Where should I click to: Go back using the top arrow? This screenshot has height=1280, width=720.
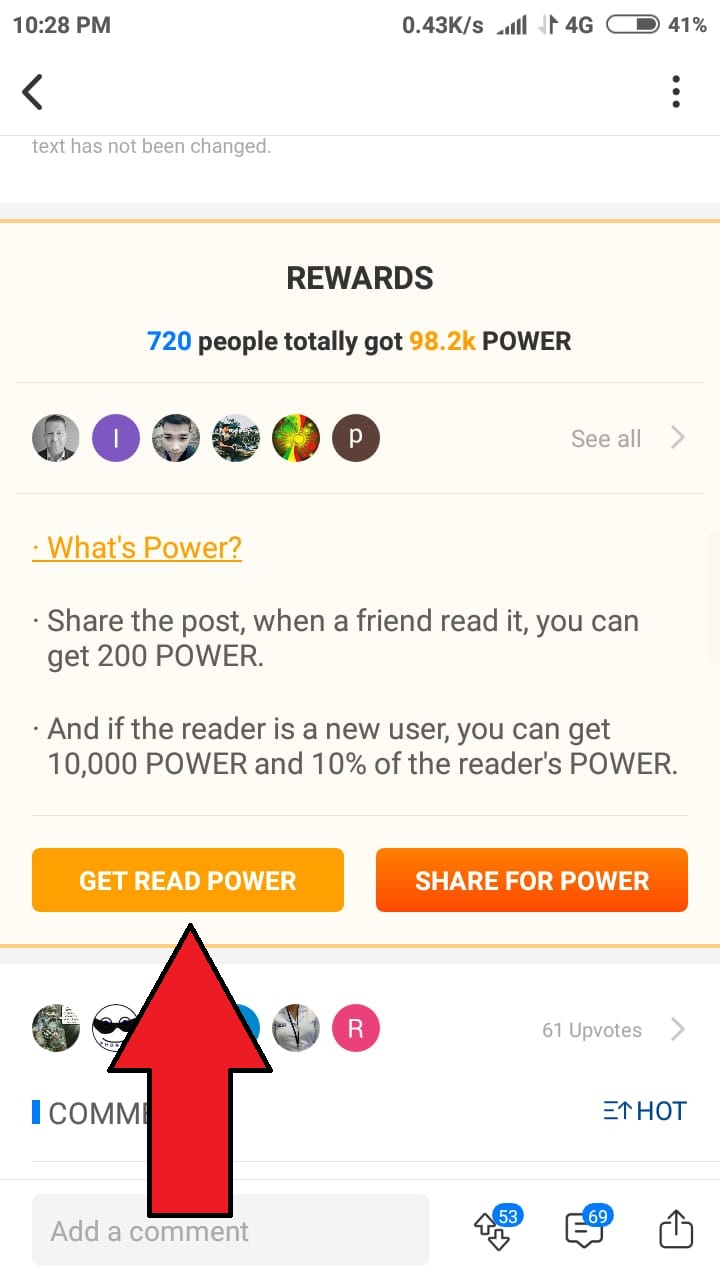[x=33, y=92]
